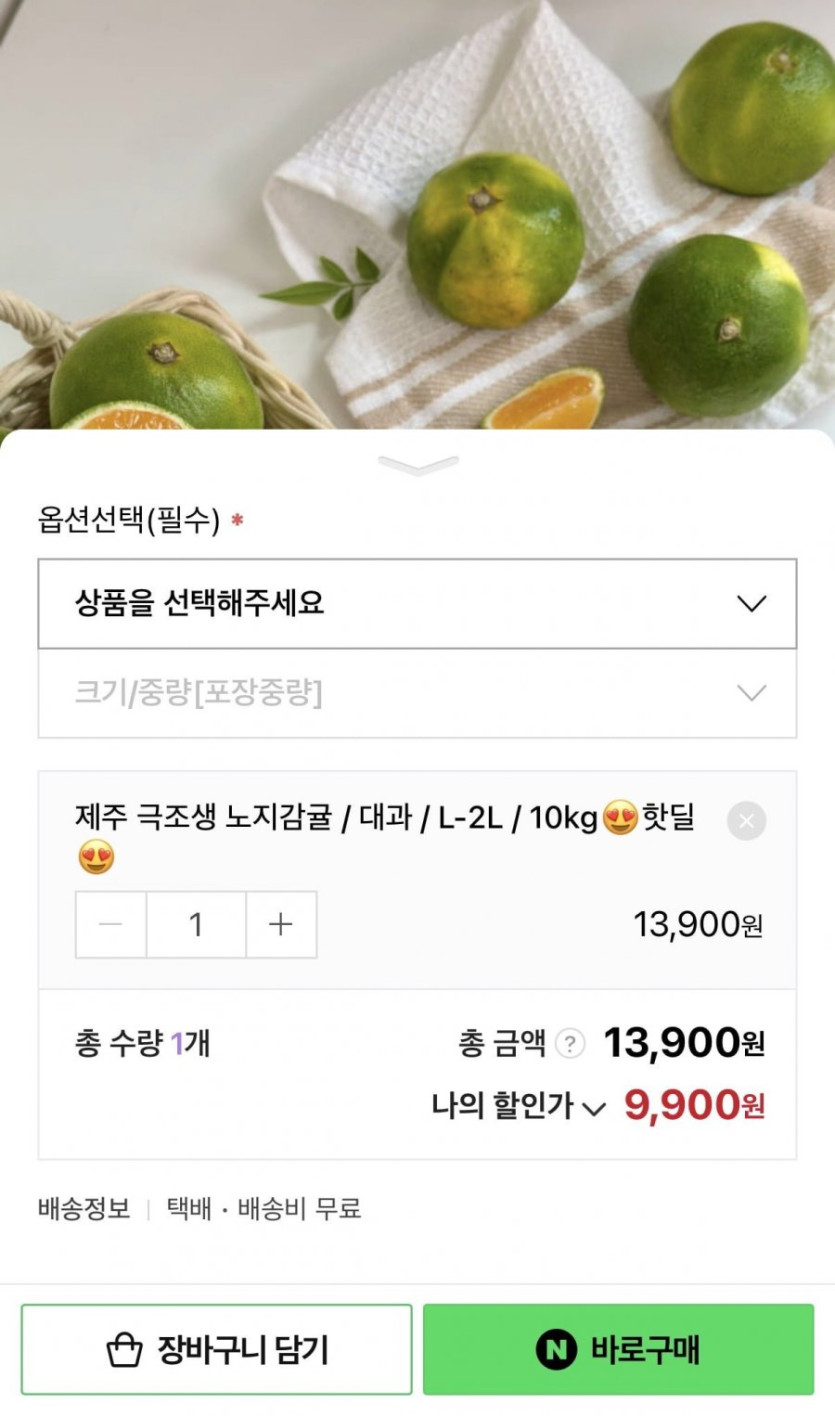Open the 크기/중량[포장중량] dropdown
The height and width of the screenshot is (1416, 835).
click(417, 693)
